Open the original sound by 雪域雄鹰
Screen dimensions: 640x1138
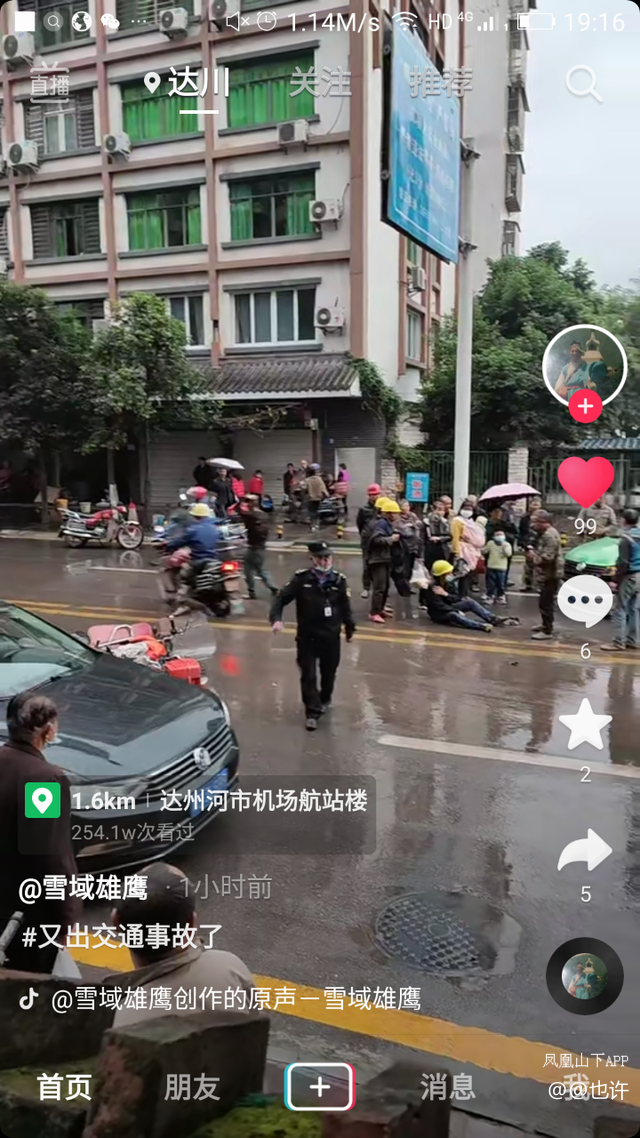(x=235, y=998)
